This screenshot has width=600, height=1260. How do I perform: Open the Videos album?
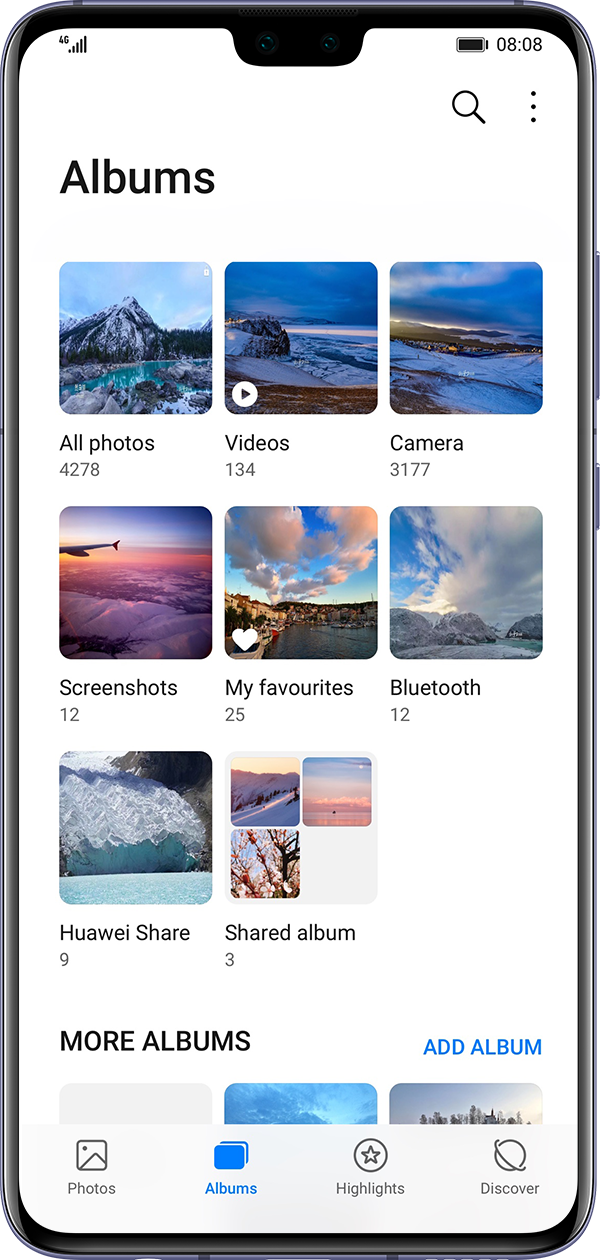point(301,338)
